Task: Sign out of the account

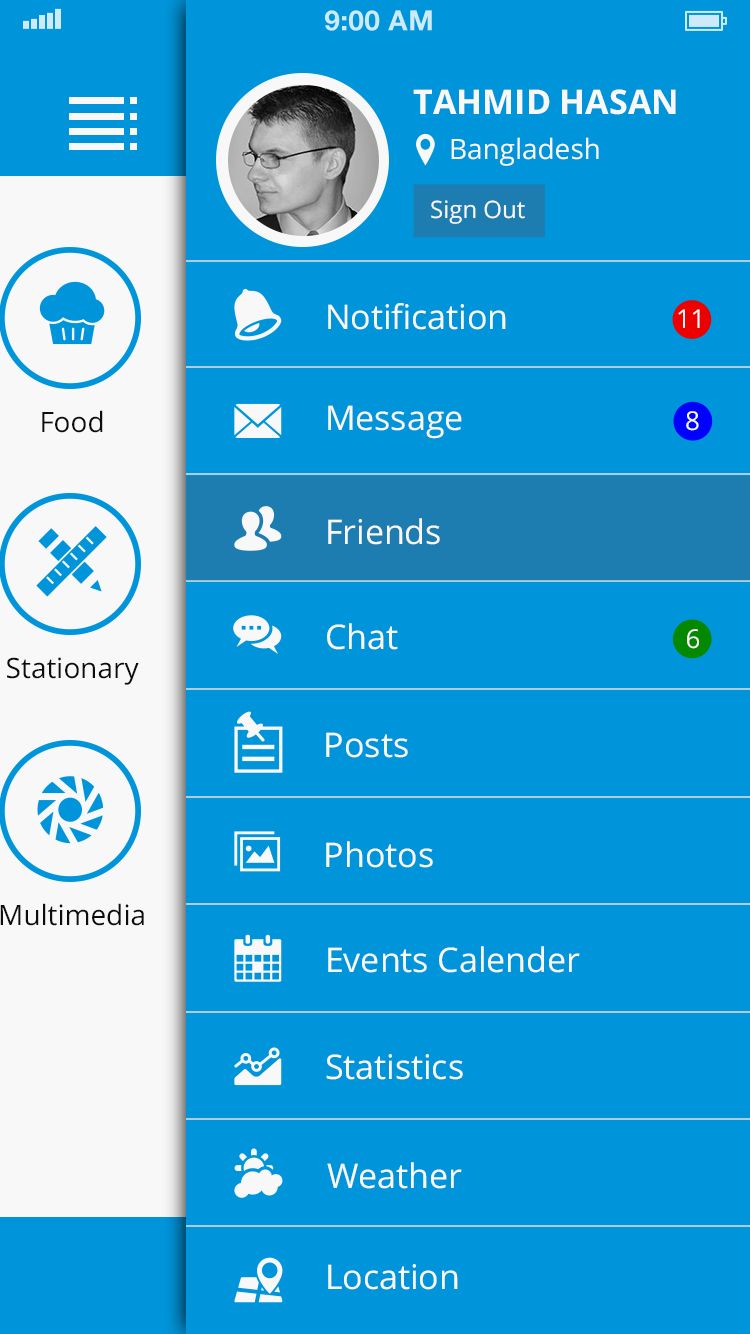Action: 478,210
